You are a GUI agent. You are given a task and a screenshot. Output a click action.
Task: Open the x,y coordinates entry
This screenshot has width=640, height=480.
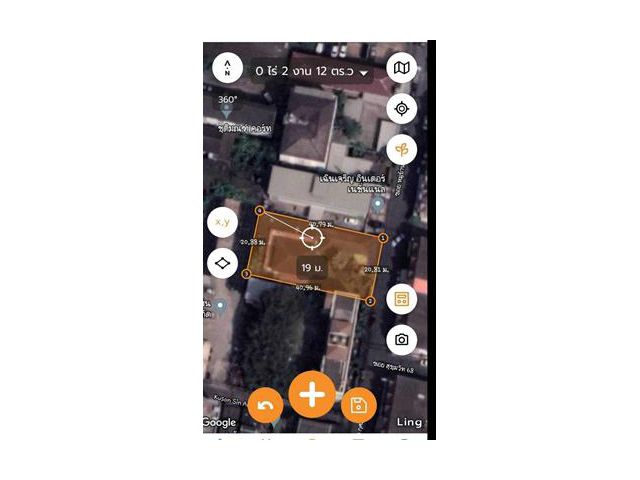(x=222, y=222)
